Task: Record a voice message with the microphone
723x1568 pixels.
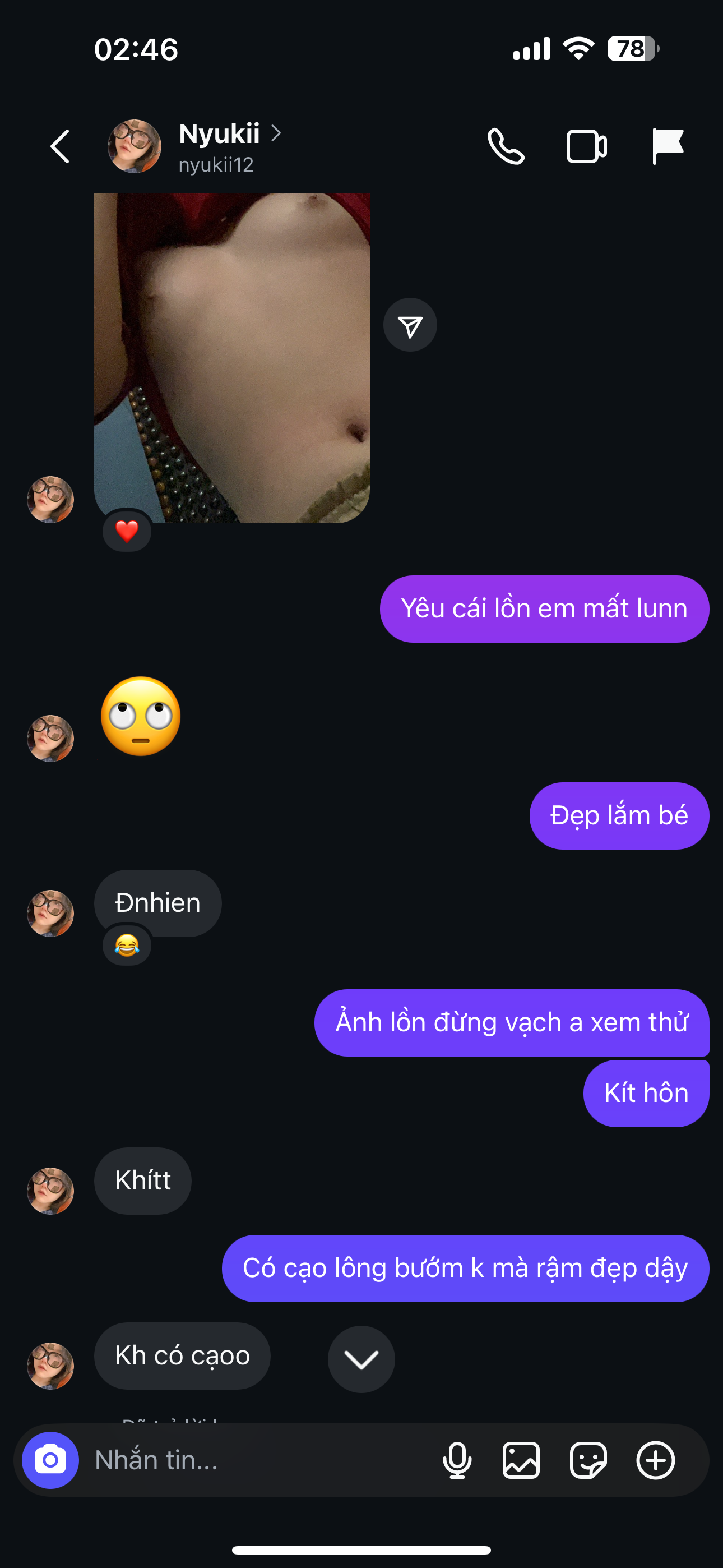Action: (457, 1460)
